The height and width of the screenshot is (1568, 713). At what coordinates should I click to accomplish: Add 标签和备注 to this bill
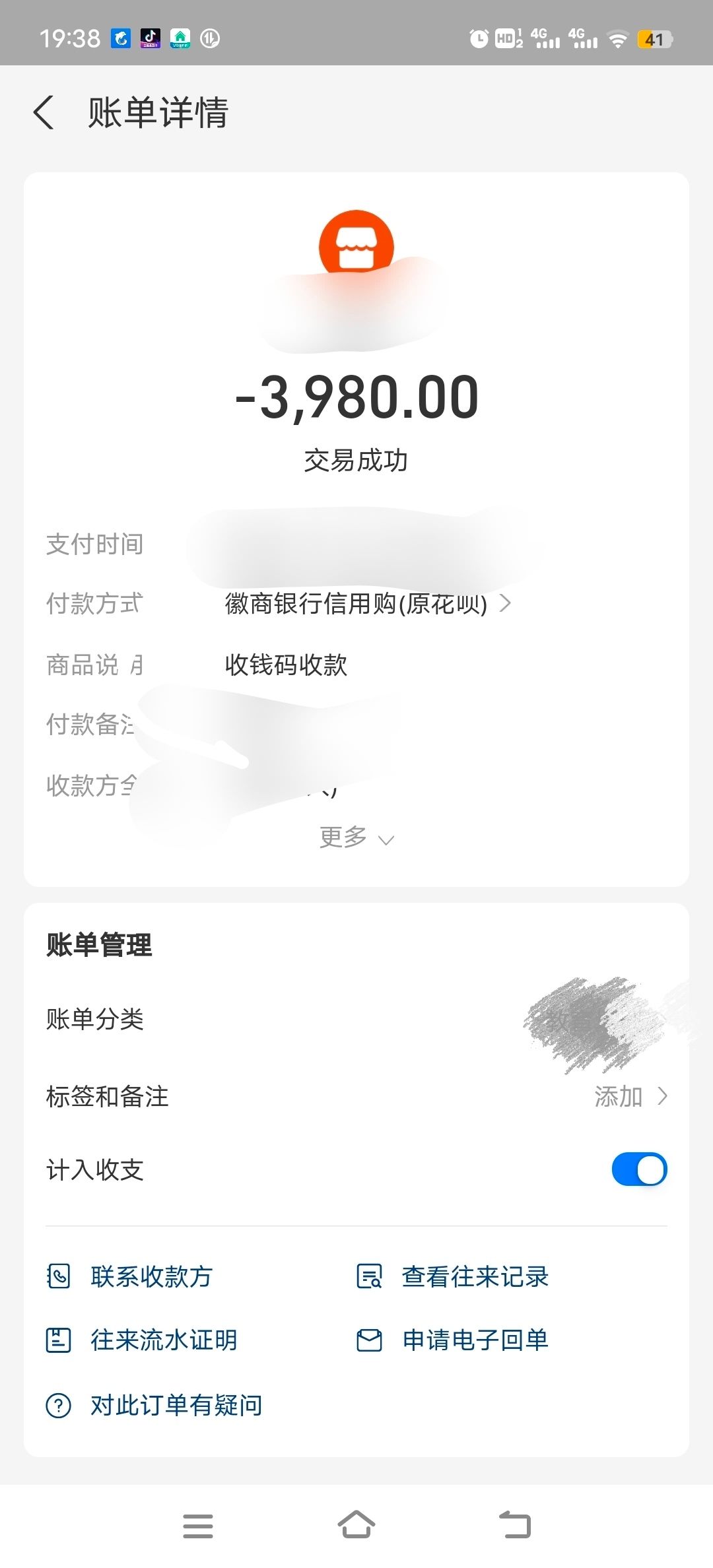pyautogui.click(x=630, y=1097)
